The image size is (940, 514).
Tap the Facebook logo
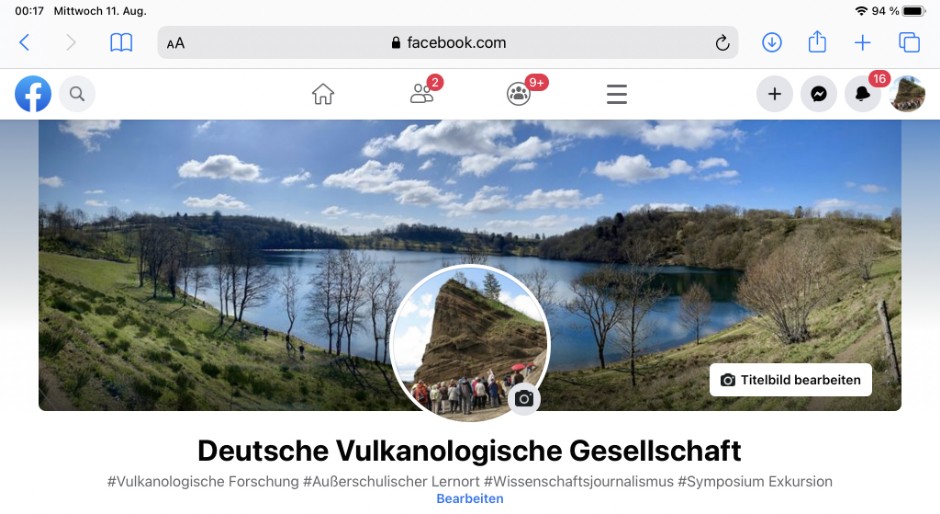click(x=33, y=95)
